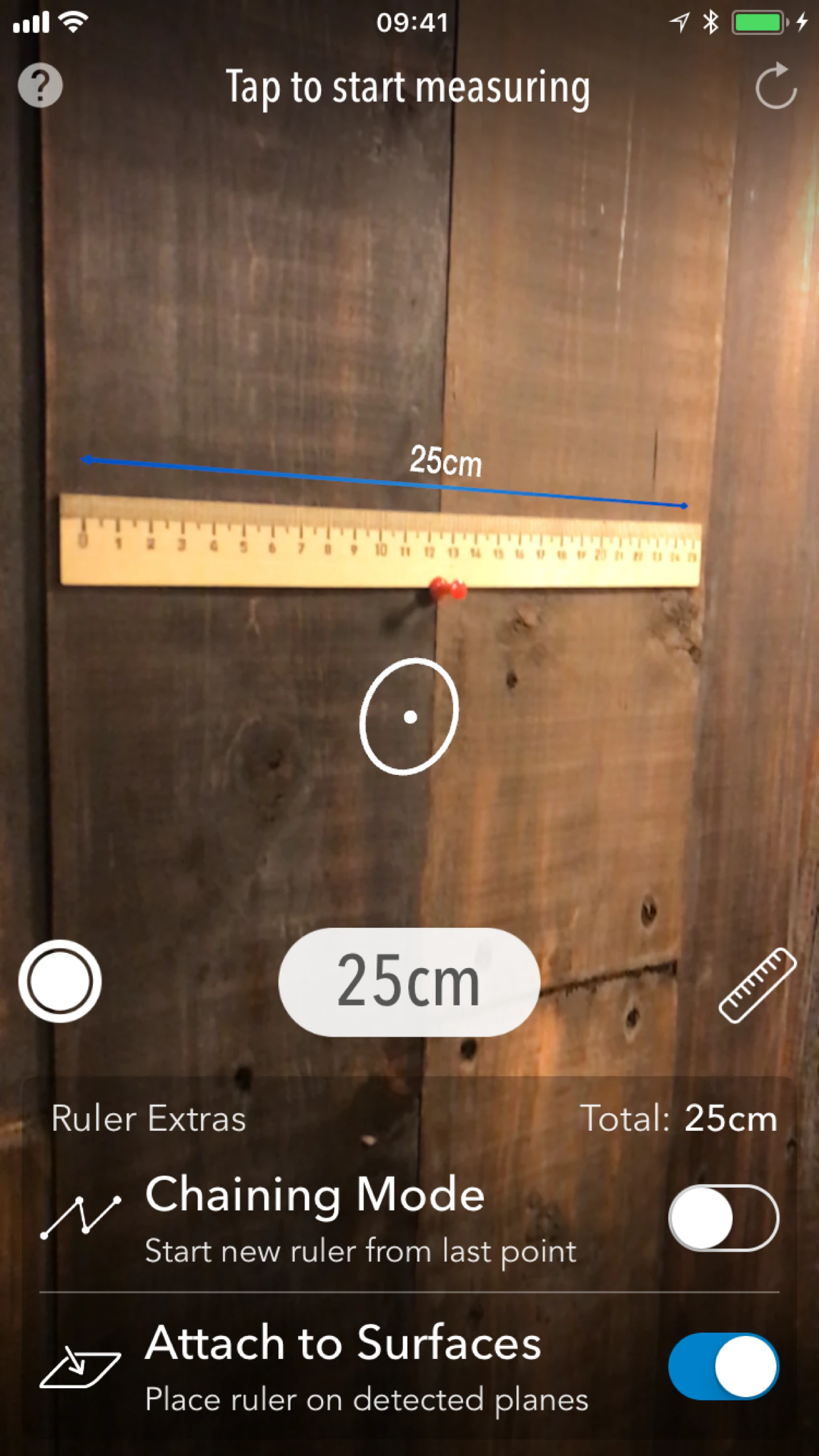The width and height of the screenshot is (819, 1456).
Task: Tap the Bluetooth icon in status bar
Action: (x=709, y=22)
